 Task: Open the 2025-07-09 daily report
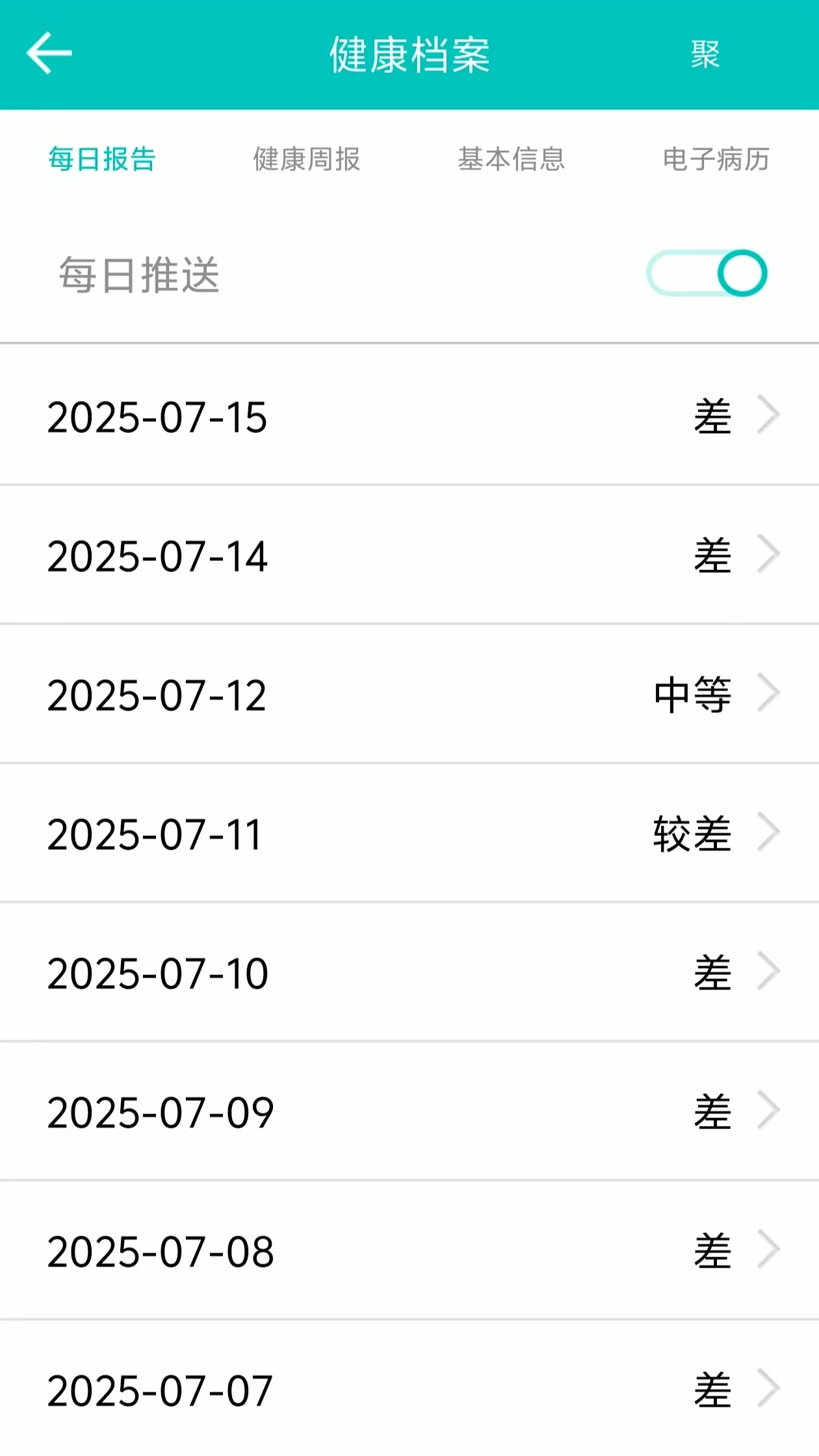[409, 1112]
